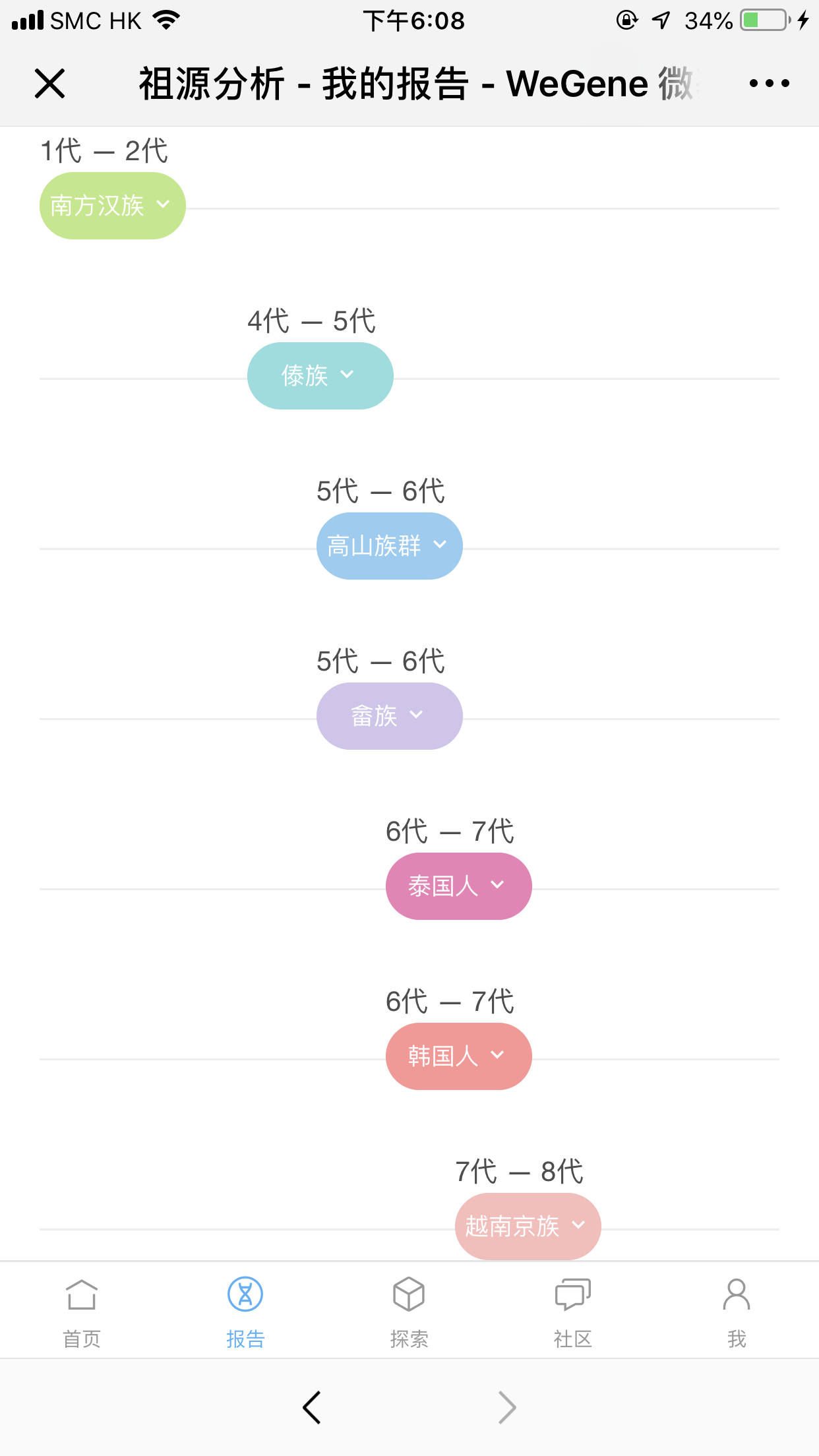
Task: Expand the 南方汉族 ancestry chip
Action: [113, 206]
